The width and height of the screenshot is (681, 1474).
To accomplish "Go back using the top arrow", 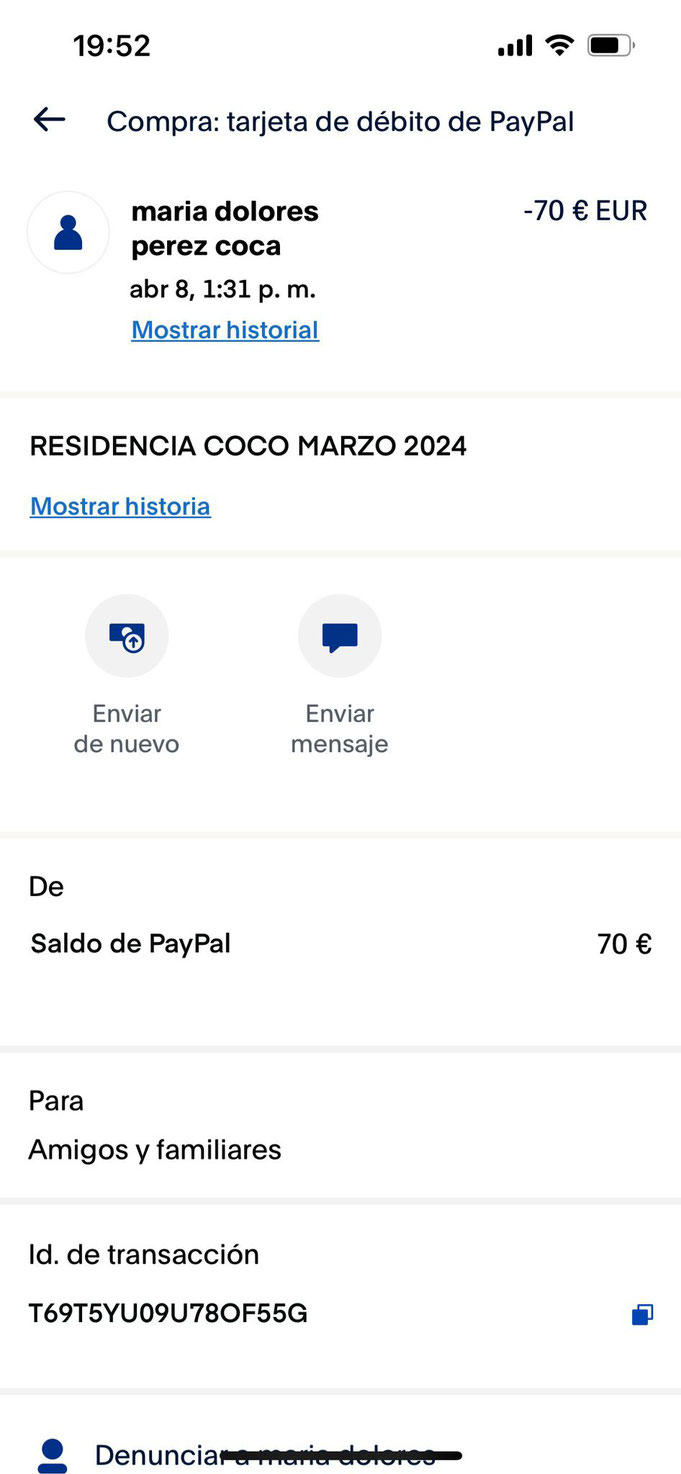I will click(49, 121).
